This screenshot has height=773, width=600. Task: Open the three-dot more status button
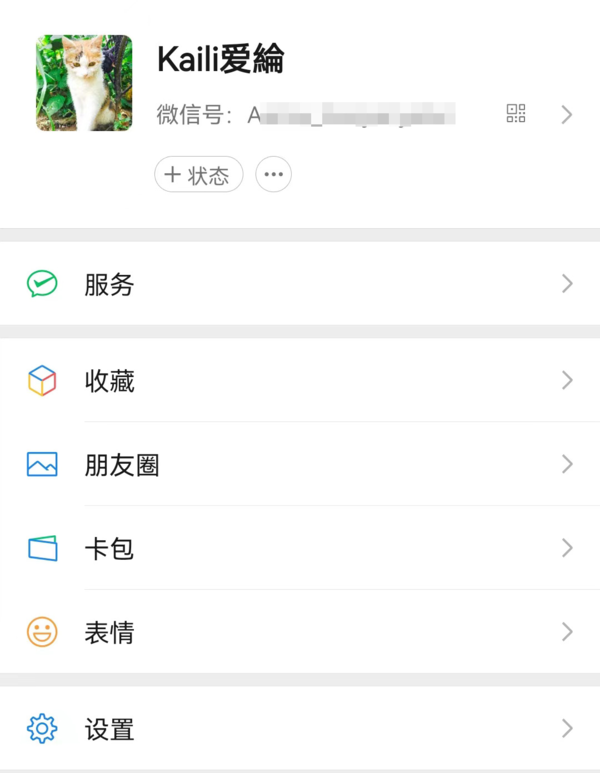click(274, 175)
